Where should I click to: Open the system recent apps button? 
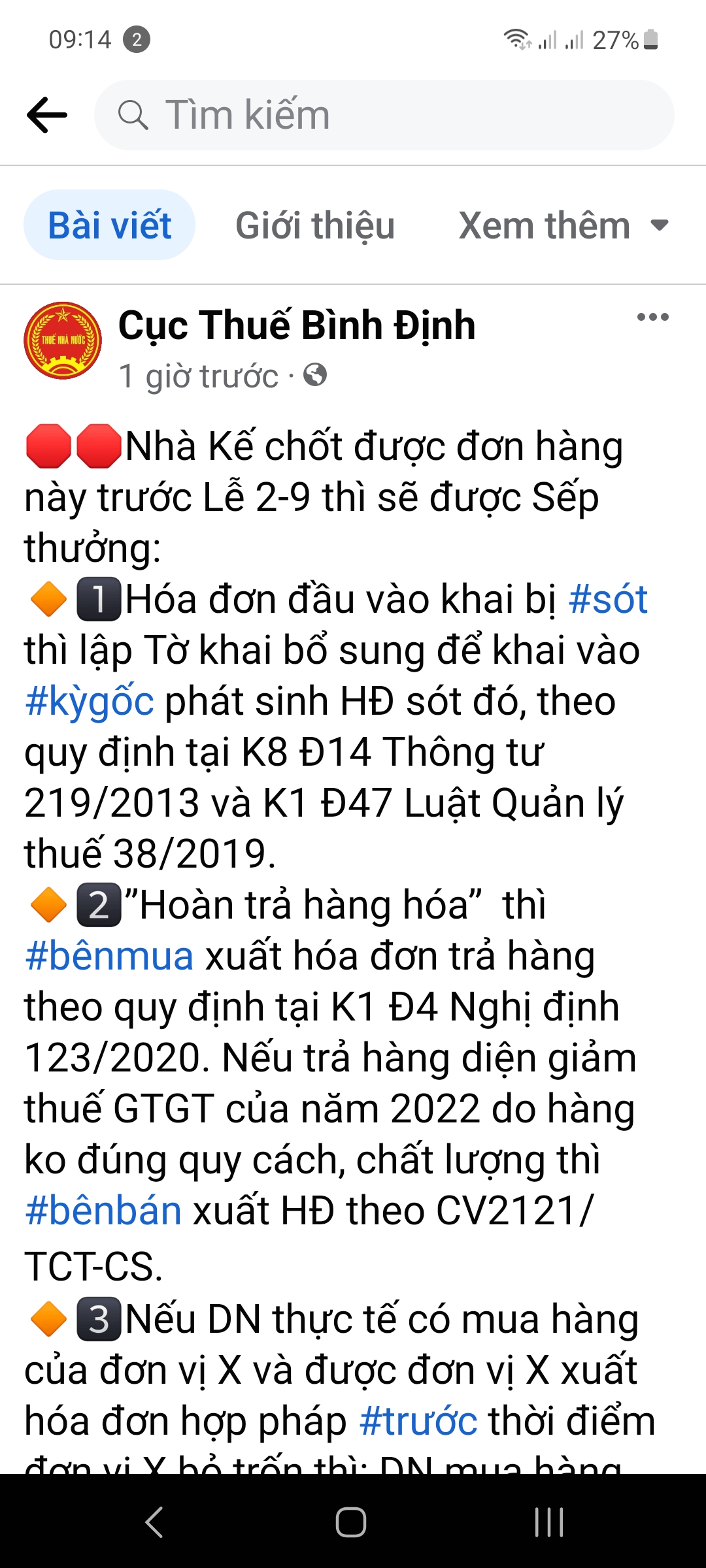pyautogui.click(x=549, y=1522)
